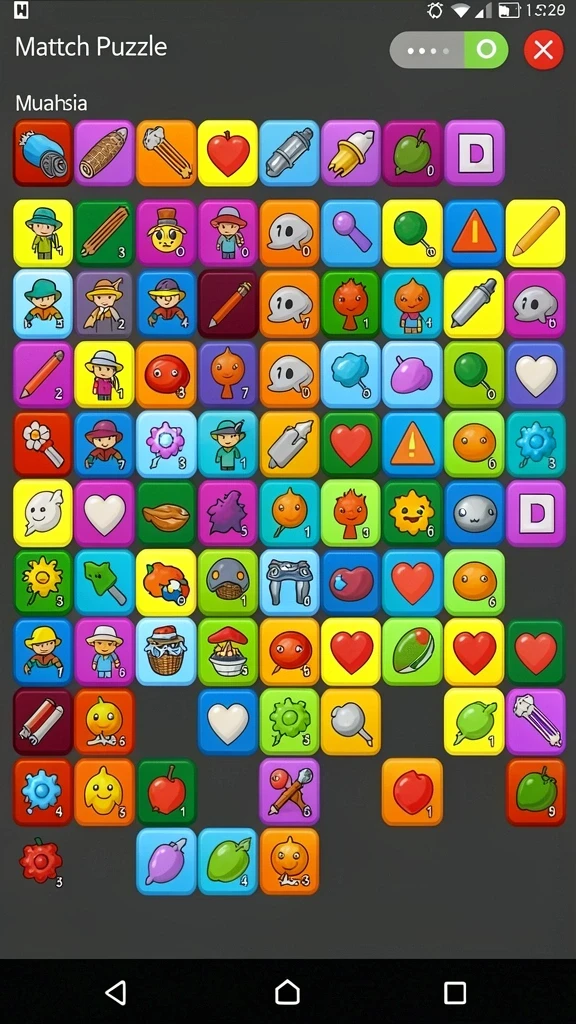Viewport: 576px width, 1024px height.
Task: Tap the walnut on dark green tile
Action: [x=166, y=513]
